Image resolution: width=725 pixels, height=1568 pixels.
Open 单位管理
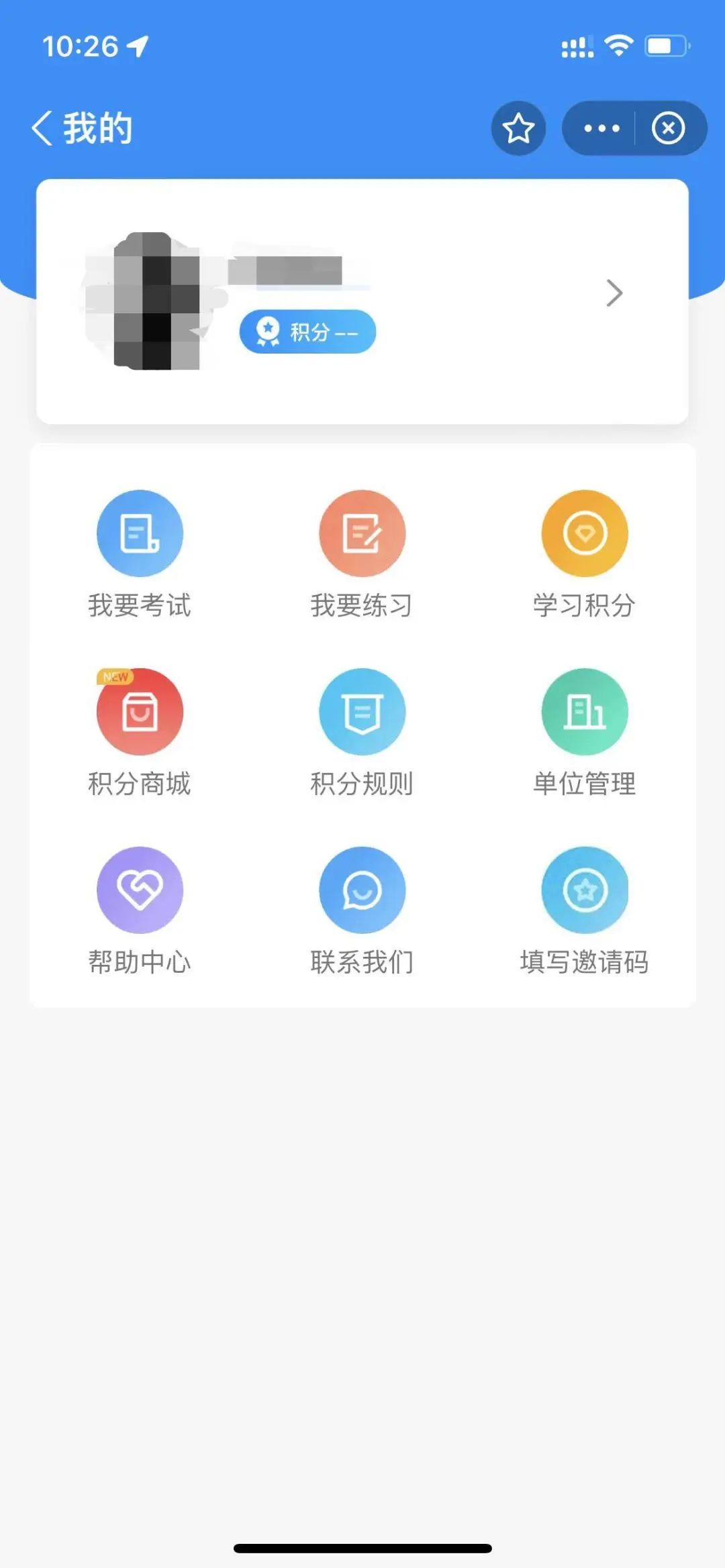(x=585, y=733)
